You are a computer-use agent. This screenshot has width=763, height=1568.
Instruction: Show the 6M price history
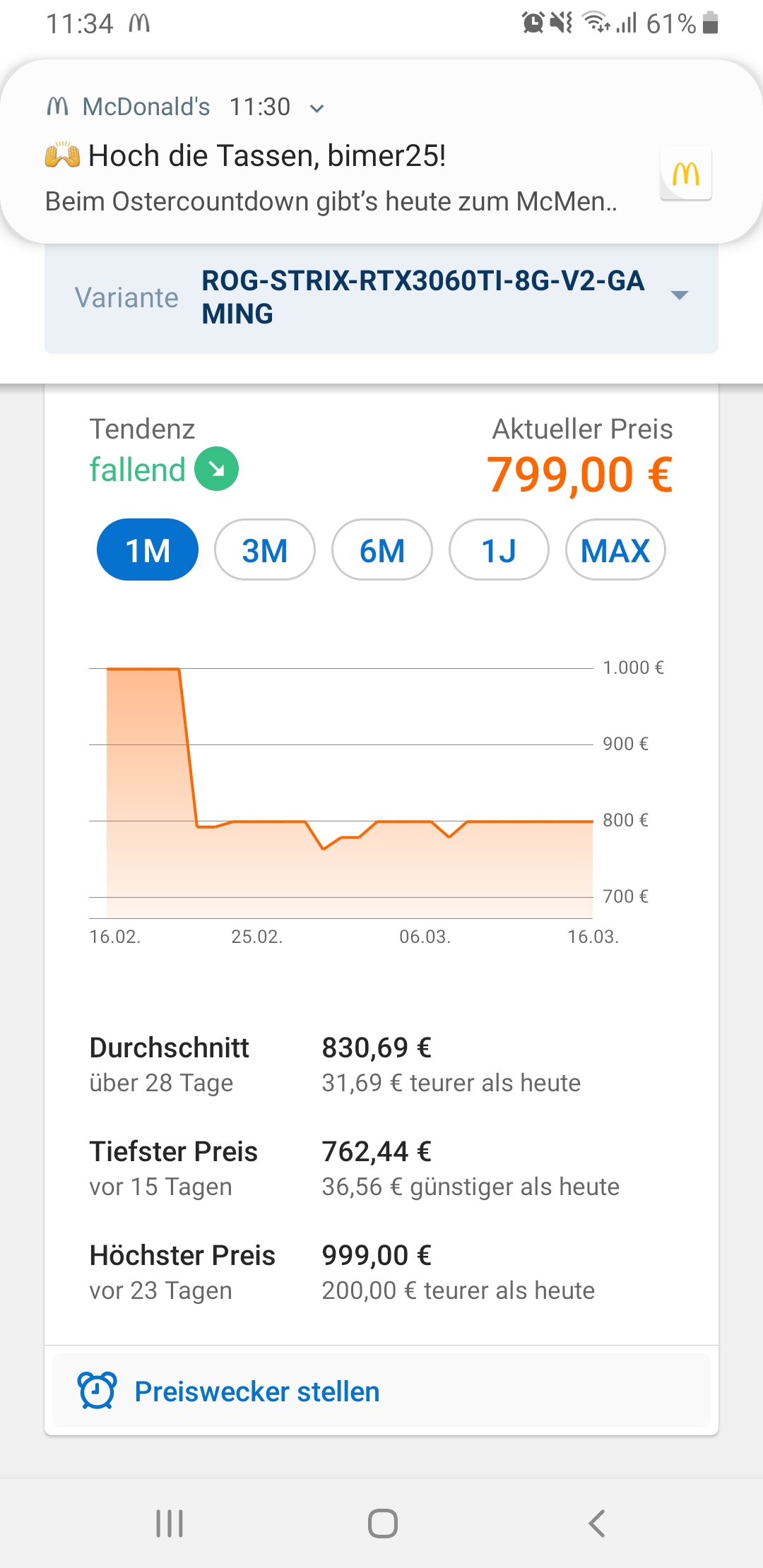[x=381, y=550]
